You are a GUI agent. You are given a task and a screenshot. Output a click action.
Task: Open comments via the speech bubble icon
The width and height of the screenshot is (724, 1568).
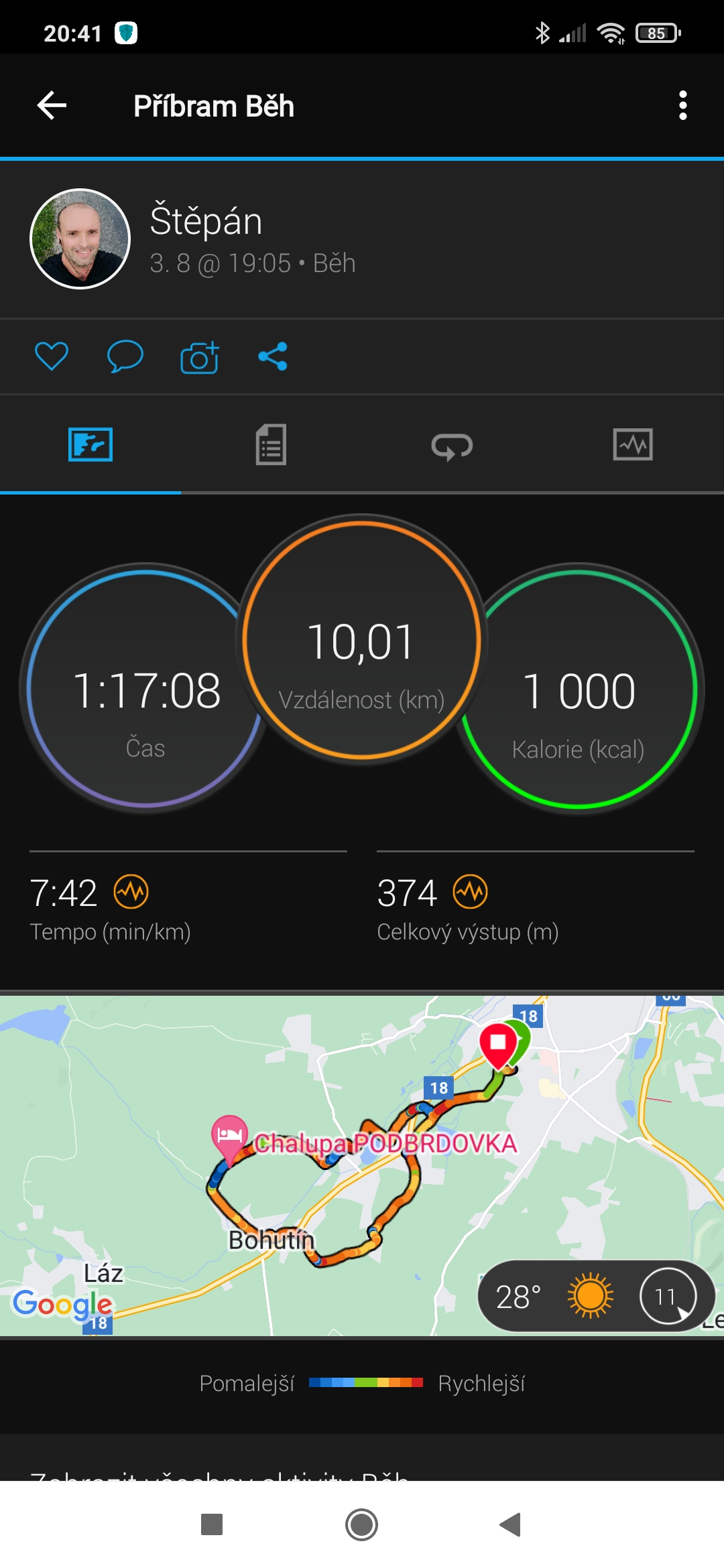(125, 356)
